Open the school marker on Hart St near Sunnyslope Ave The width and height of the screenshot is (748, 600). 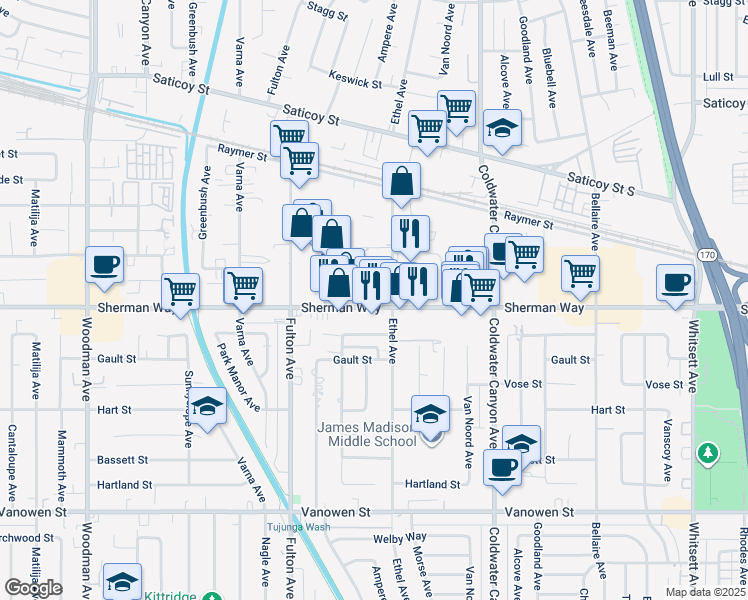(208, 407)
